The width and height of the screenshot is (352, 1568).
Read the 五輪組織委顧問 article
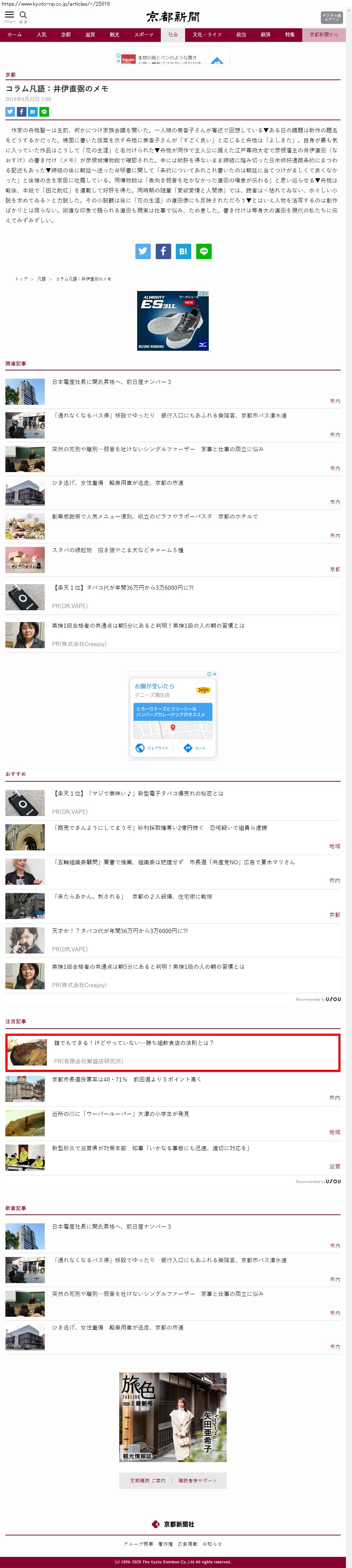pyautogui.click(x=174, y=863)
